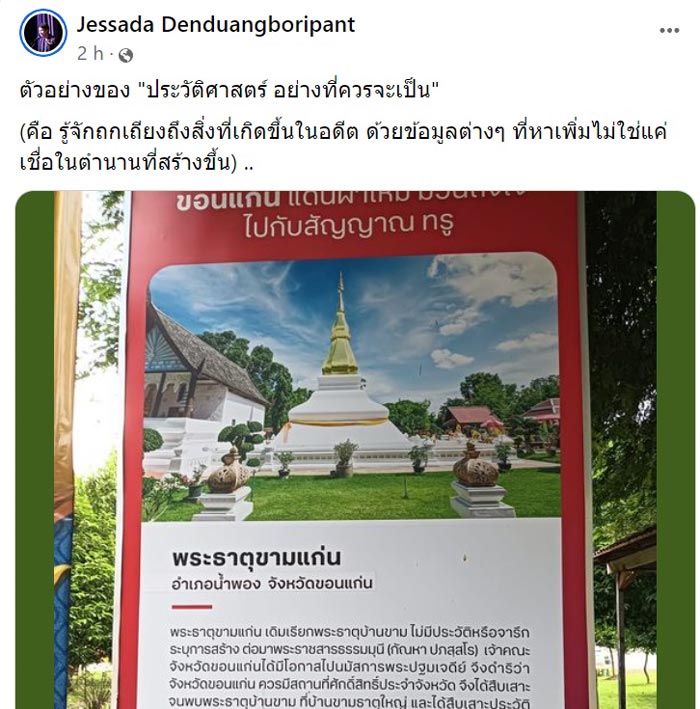Open the post's three-dot options menu

point(669,31)
